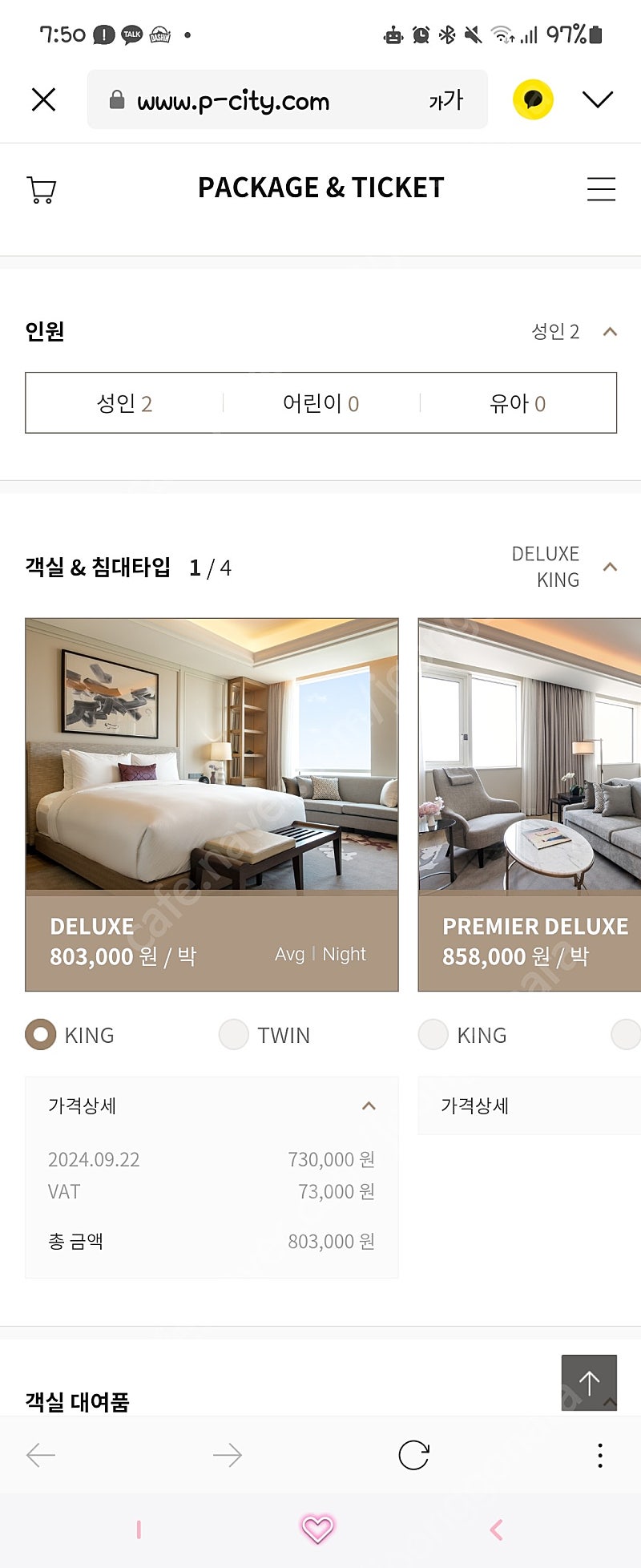Tap the yellow KakaoTalk share icon
This screenshot has height=1568, width=641.
pos(533,99)
